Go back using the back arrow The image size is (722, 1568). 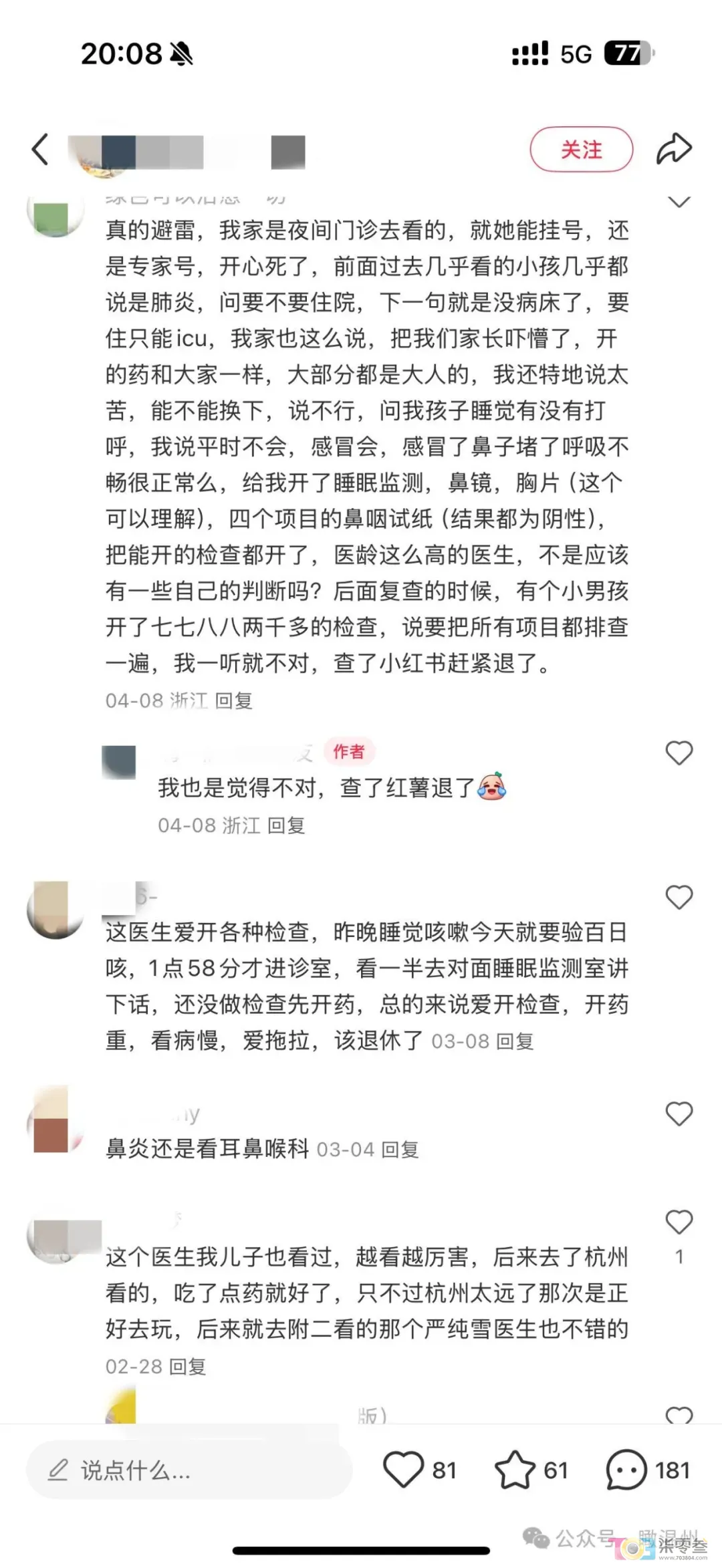coord(41,149)
